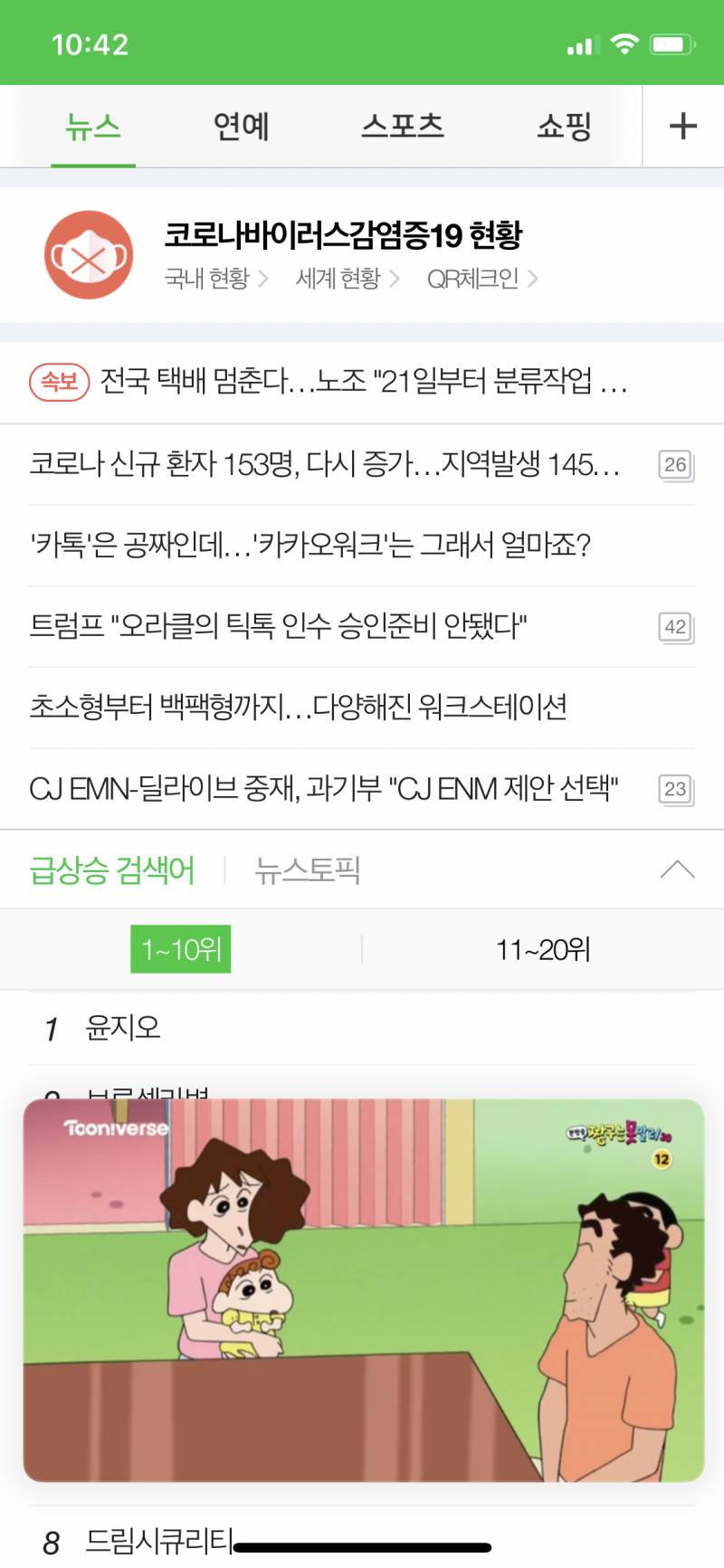Expand 세계 현황 with its arrow

coord(393,279)
